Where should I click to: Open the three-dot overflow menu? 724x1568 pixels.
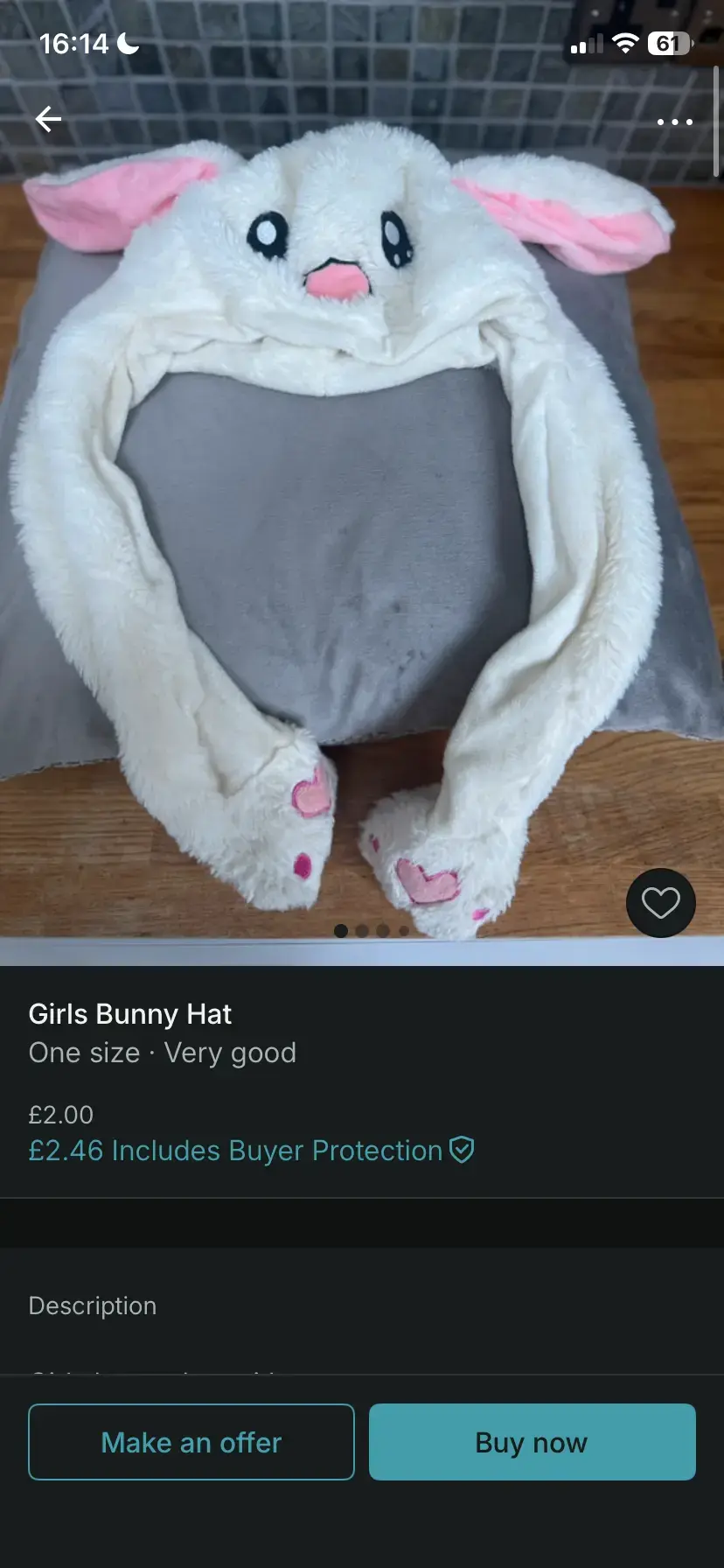(674, 122)
